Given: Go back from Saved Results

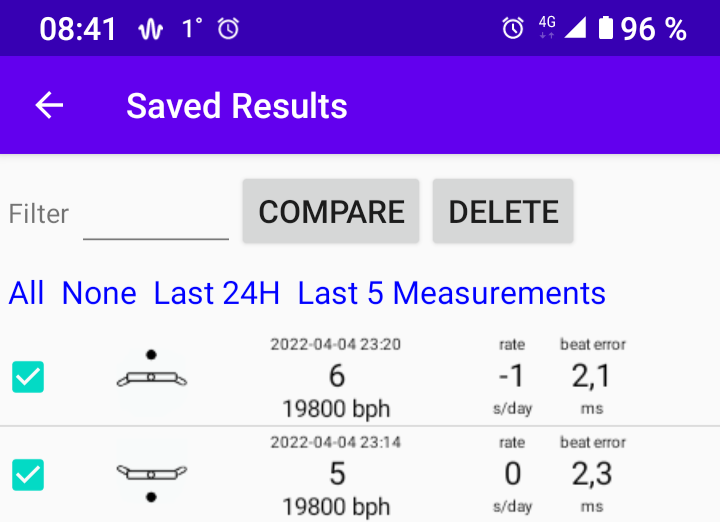Looking at the screenshot, I should [49, 106].
